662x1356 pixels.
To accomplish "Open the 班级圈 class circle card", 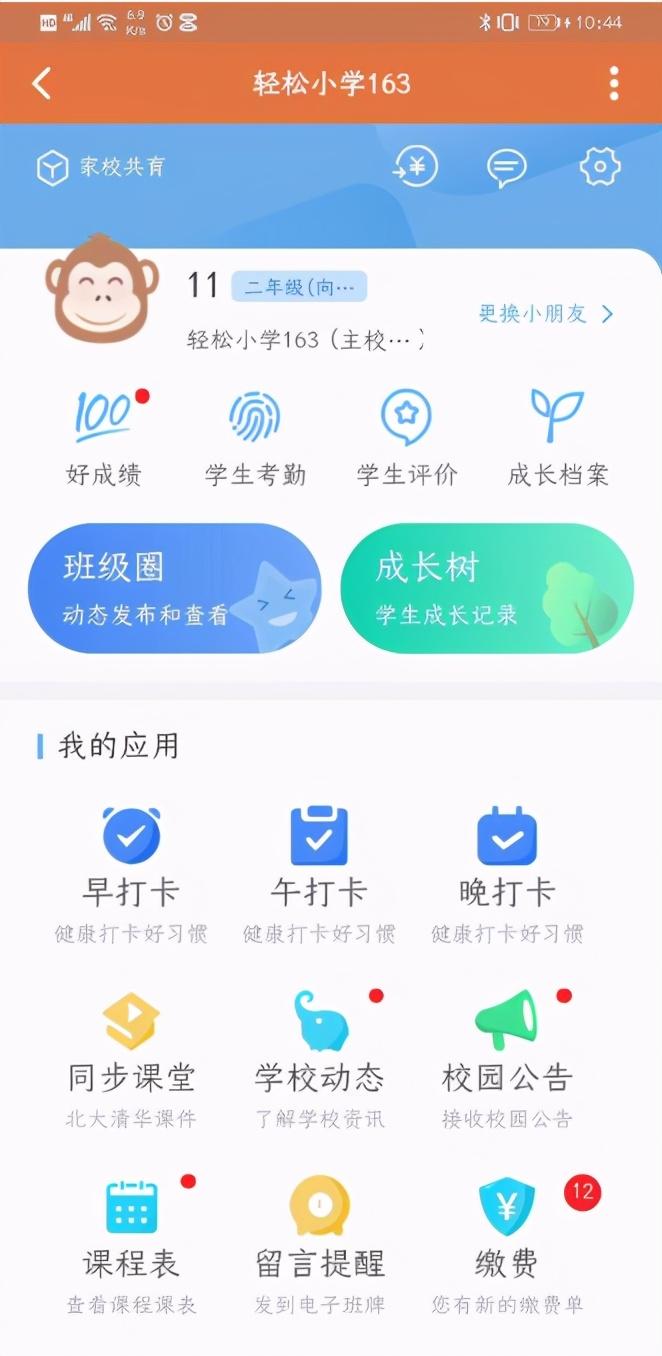I will (x=174, y=588).
